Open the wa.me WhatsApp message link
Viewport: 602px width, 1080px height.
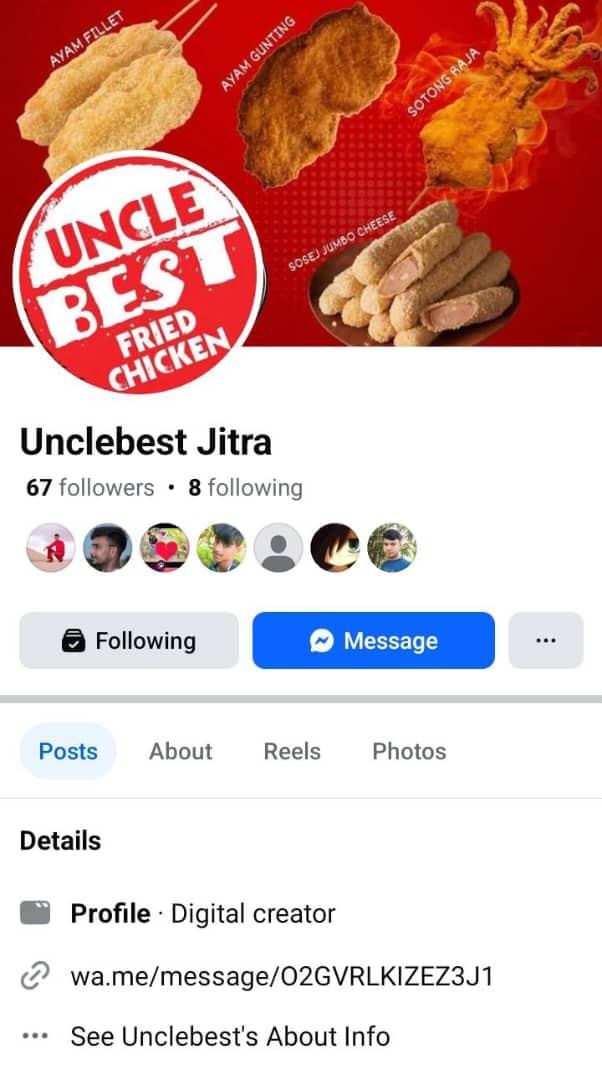click(x=281, y=976)
